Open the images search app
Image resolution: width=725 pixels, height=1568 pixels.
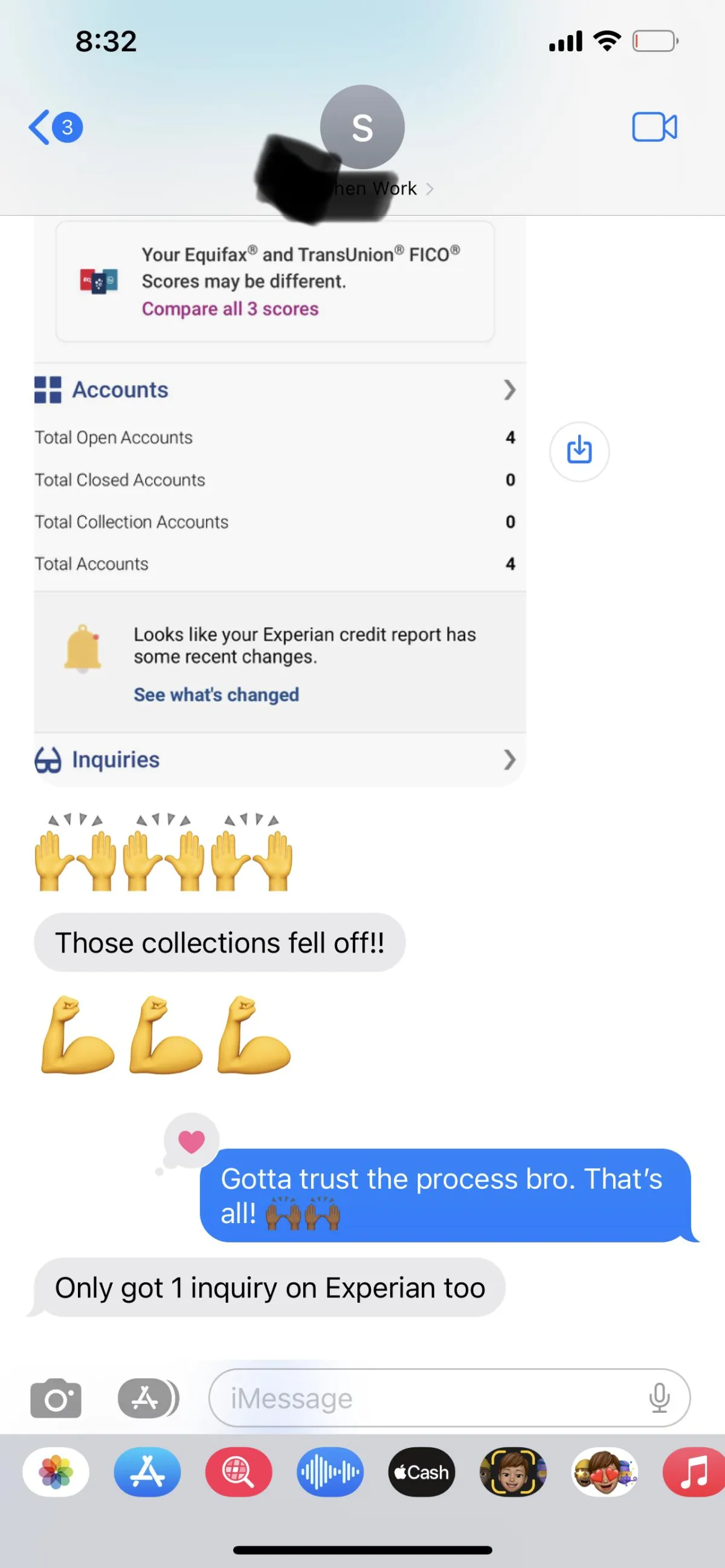pos(239,1472)
